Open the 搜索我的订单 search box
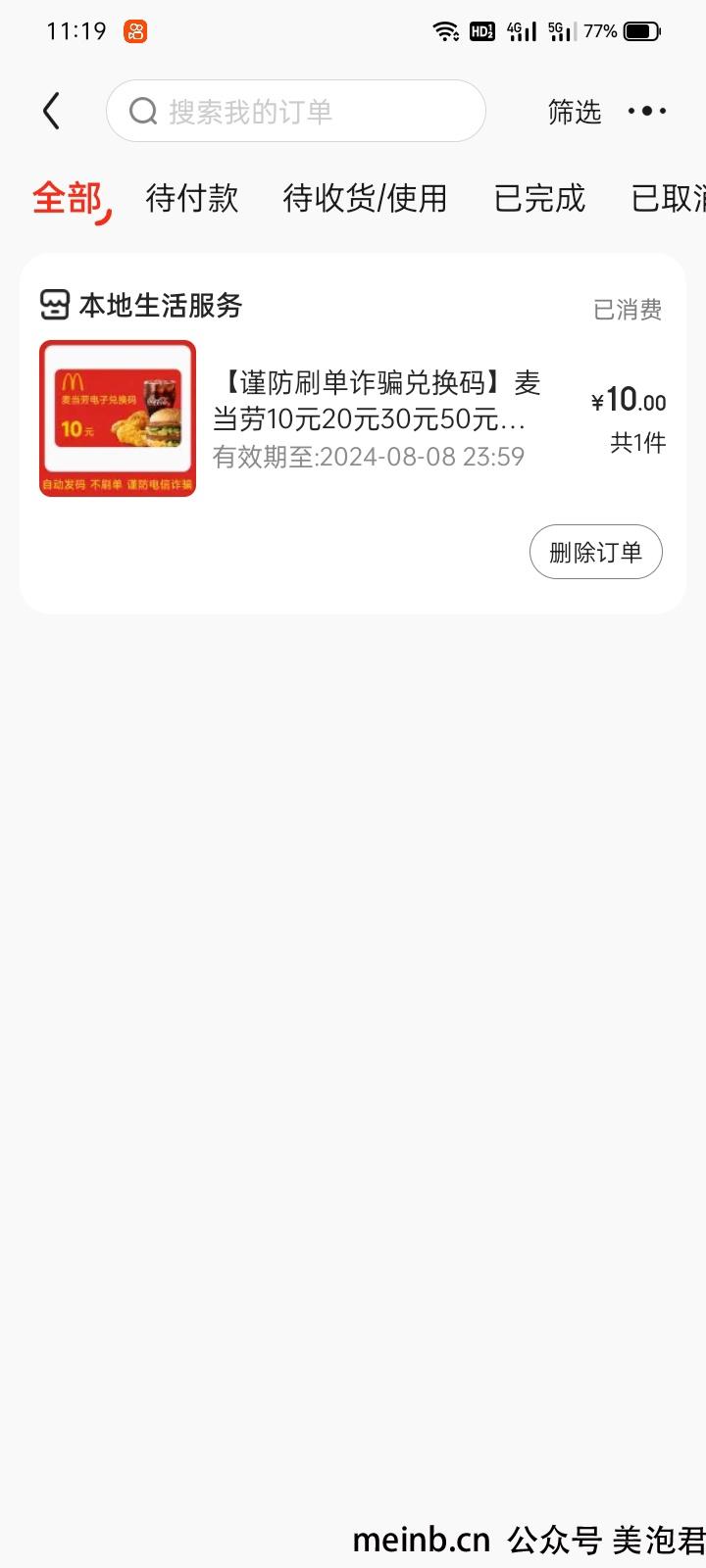The height and width of the screenshot is (1568, 706). [x=295, y=112]
